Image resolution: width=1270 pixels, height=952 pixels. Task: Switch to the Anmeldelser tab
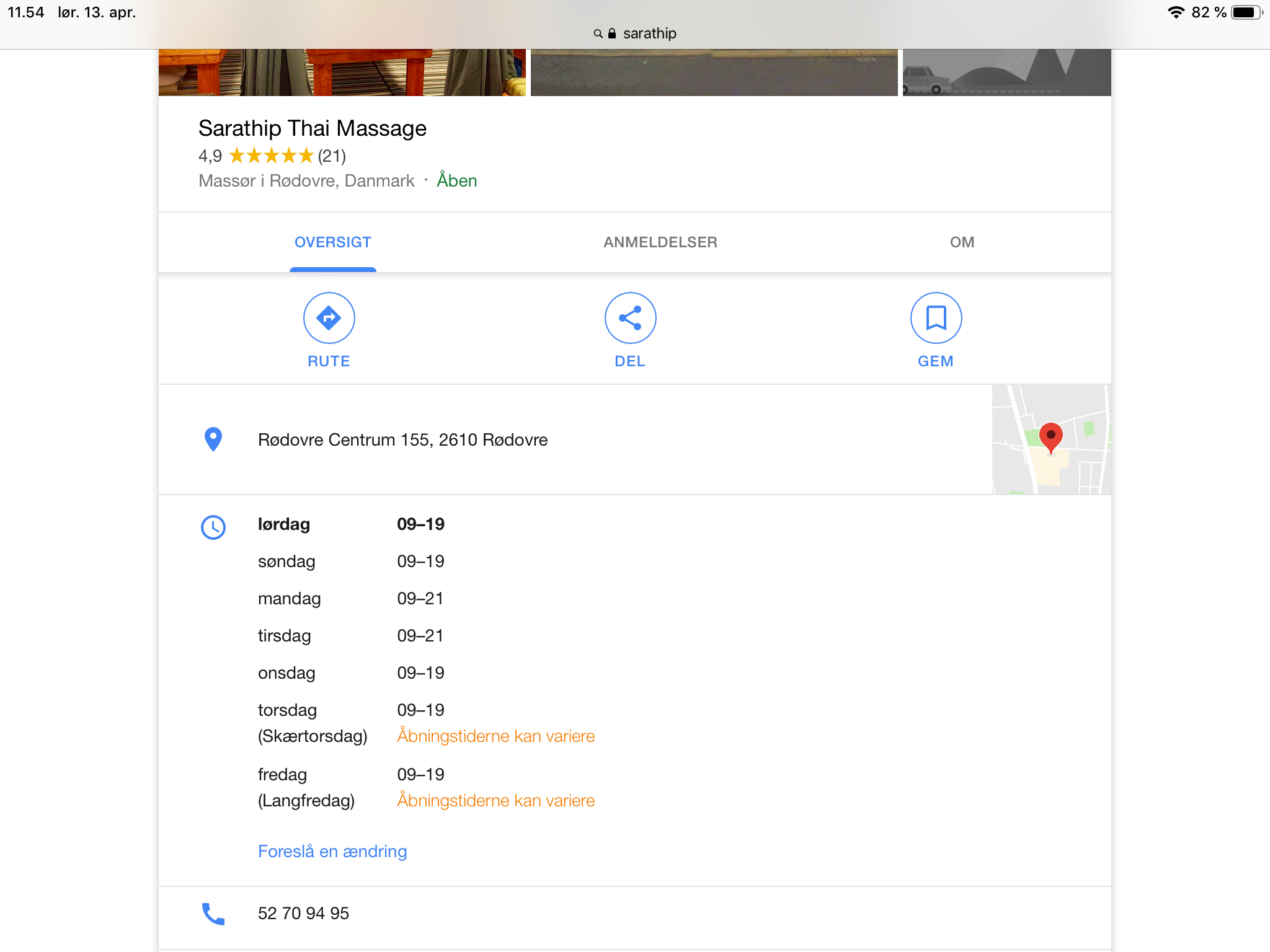point(660,242)
